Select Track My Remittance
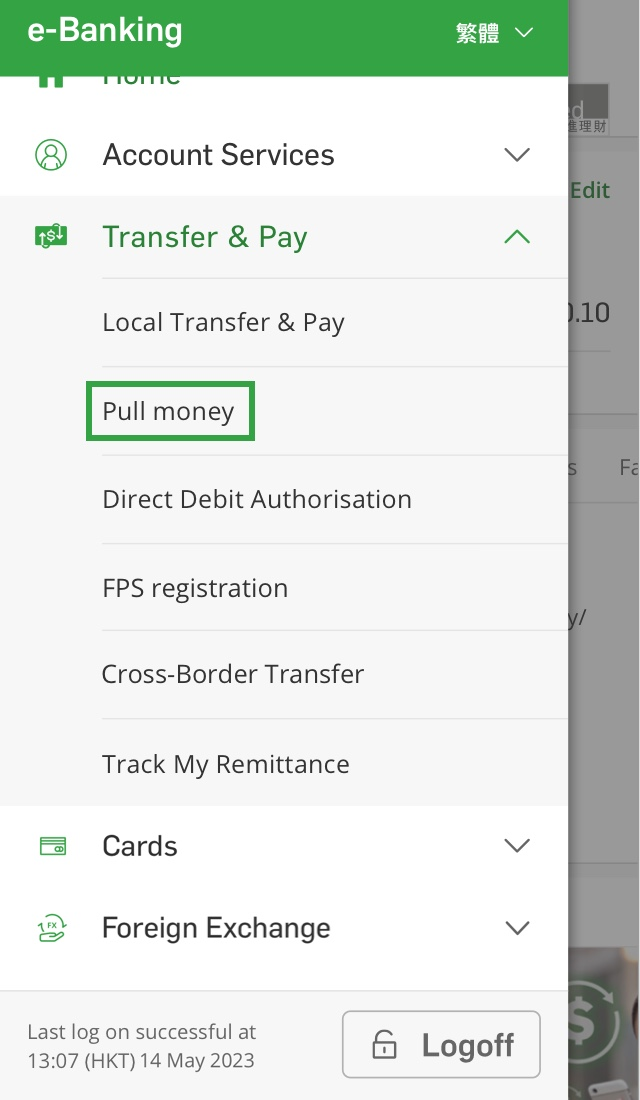Image resolution: width=640 pixels, height=1100 pixels. pyautogui.click(x=335, y=763)
